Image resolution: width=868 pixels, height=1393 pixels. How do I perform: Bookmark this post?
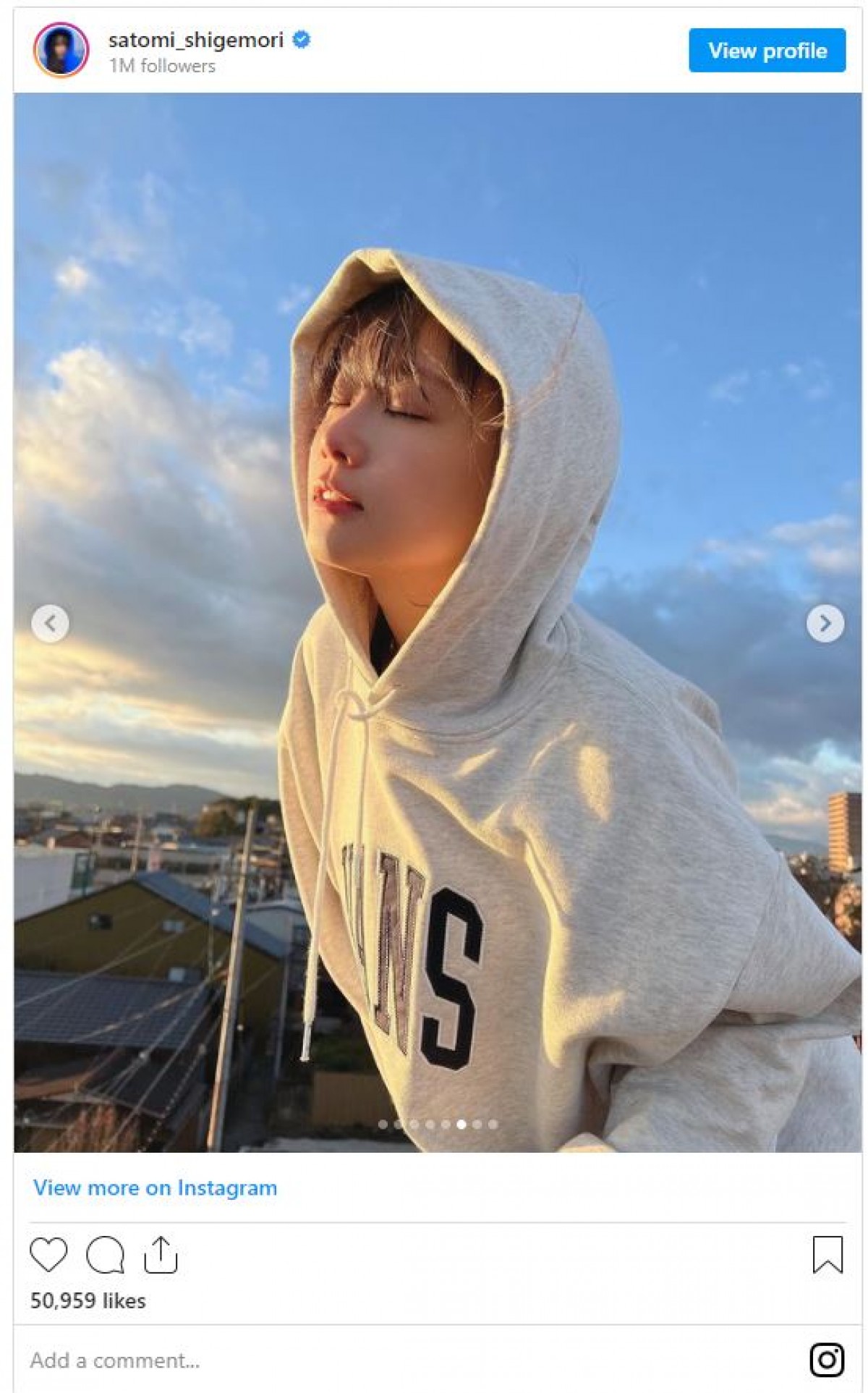pos(827,1254)
